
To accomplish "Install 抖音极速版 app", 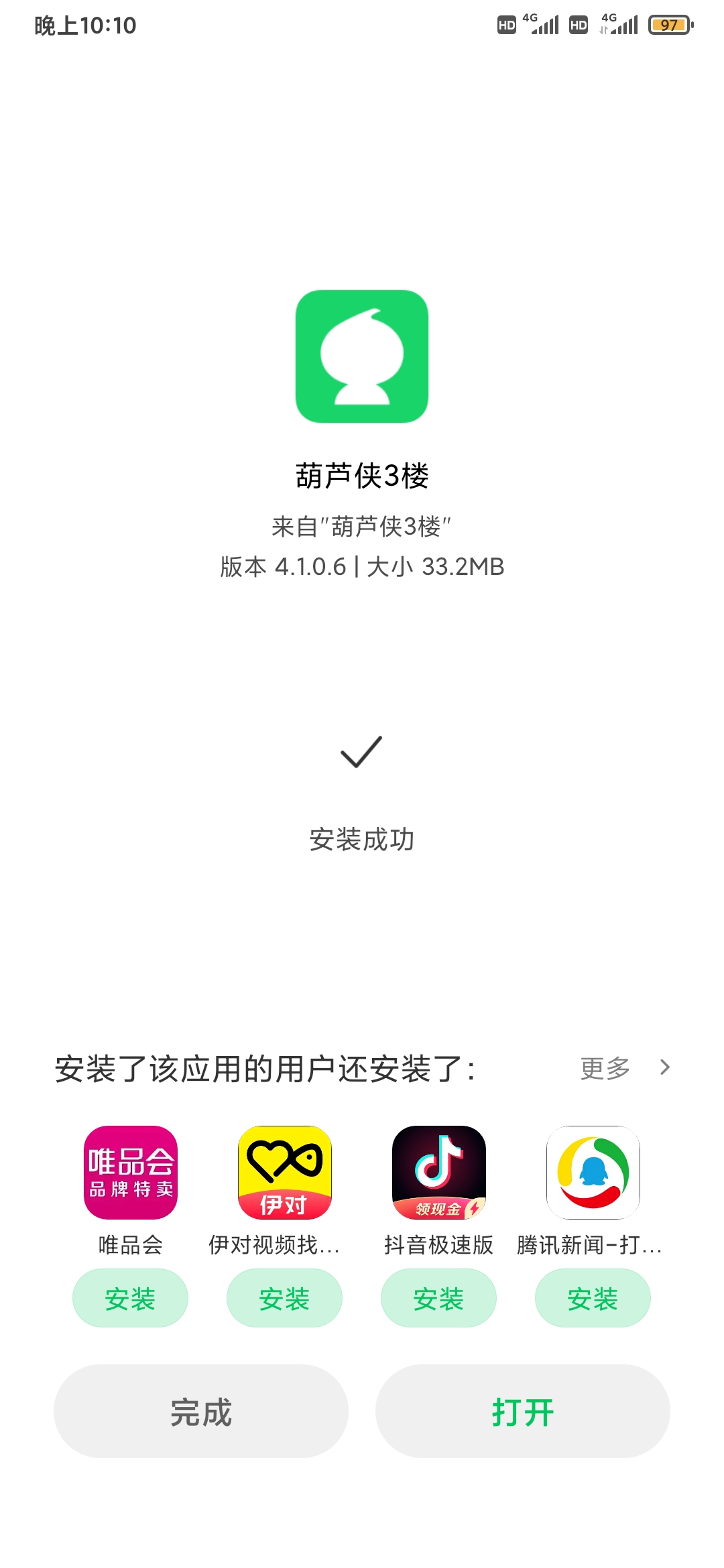I will [438, 1299].
